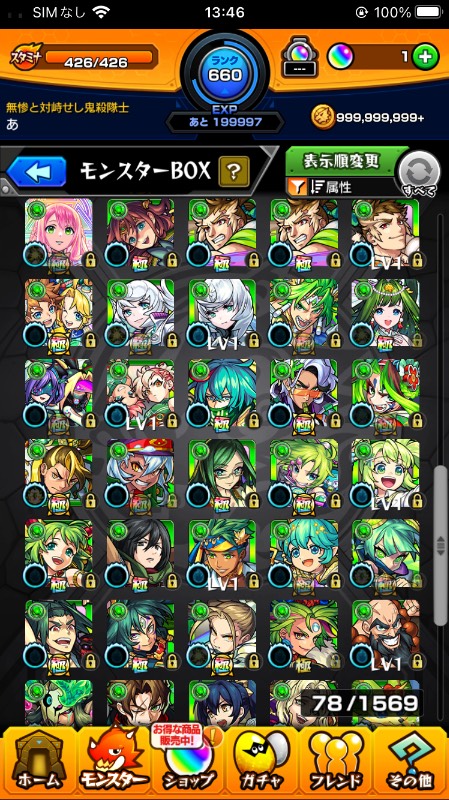Tap the すべて refresh filter button

[419, 172]
